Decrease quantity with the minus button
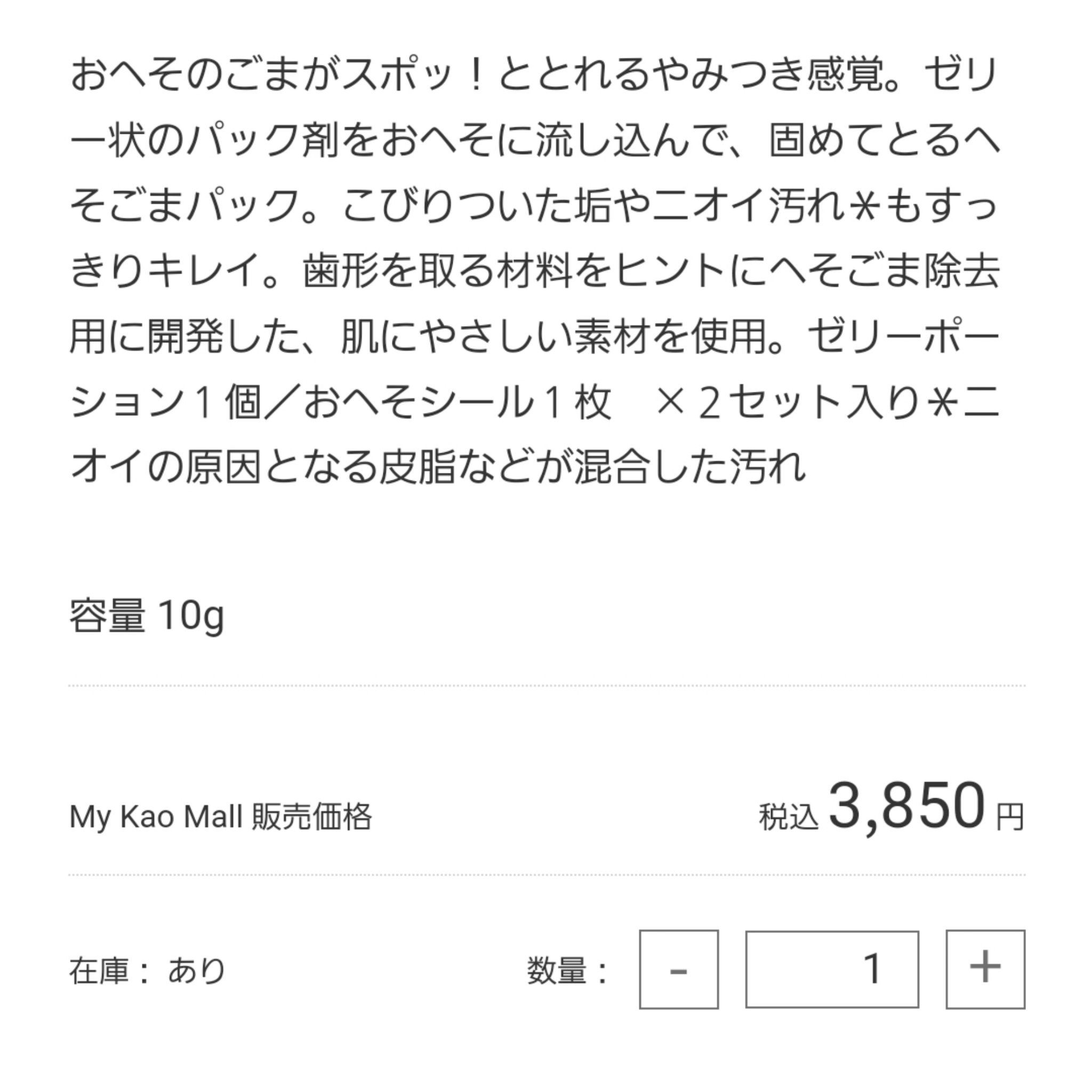Image resolution: width=1092 pixels, height=1092 pixels. tap(678, 969)
